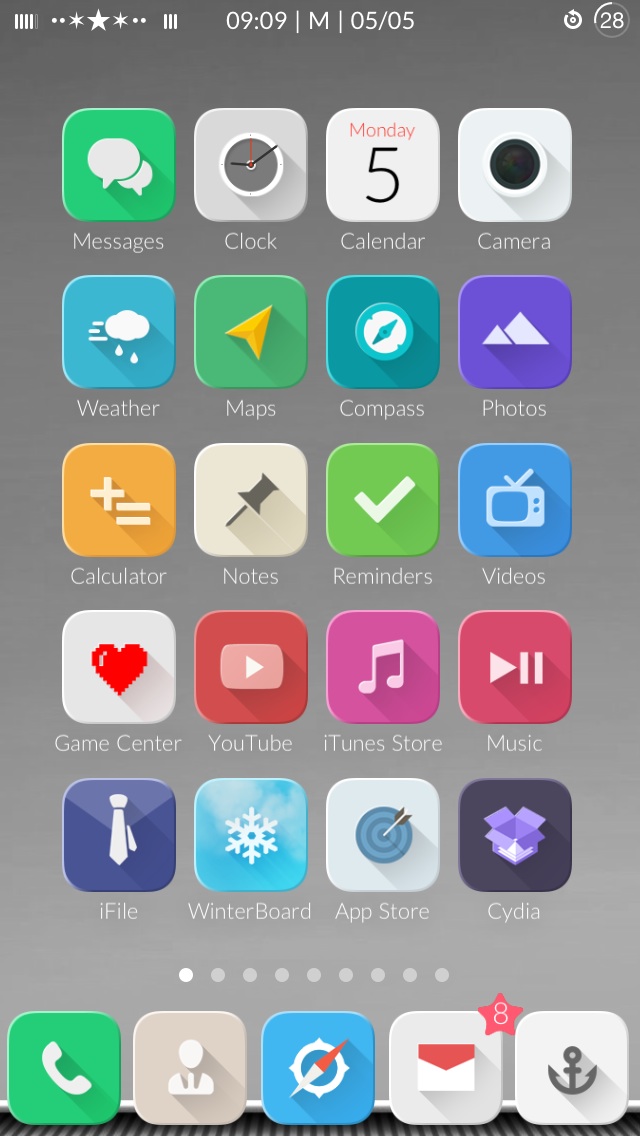Launch the YouTube app

coord(251,667)
